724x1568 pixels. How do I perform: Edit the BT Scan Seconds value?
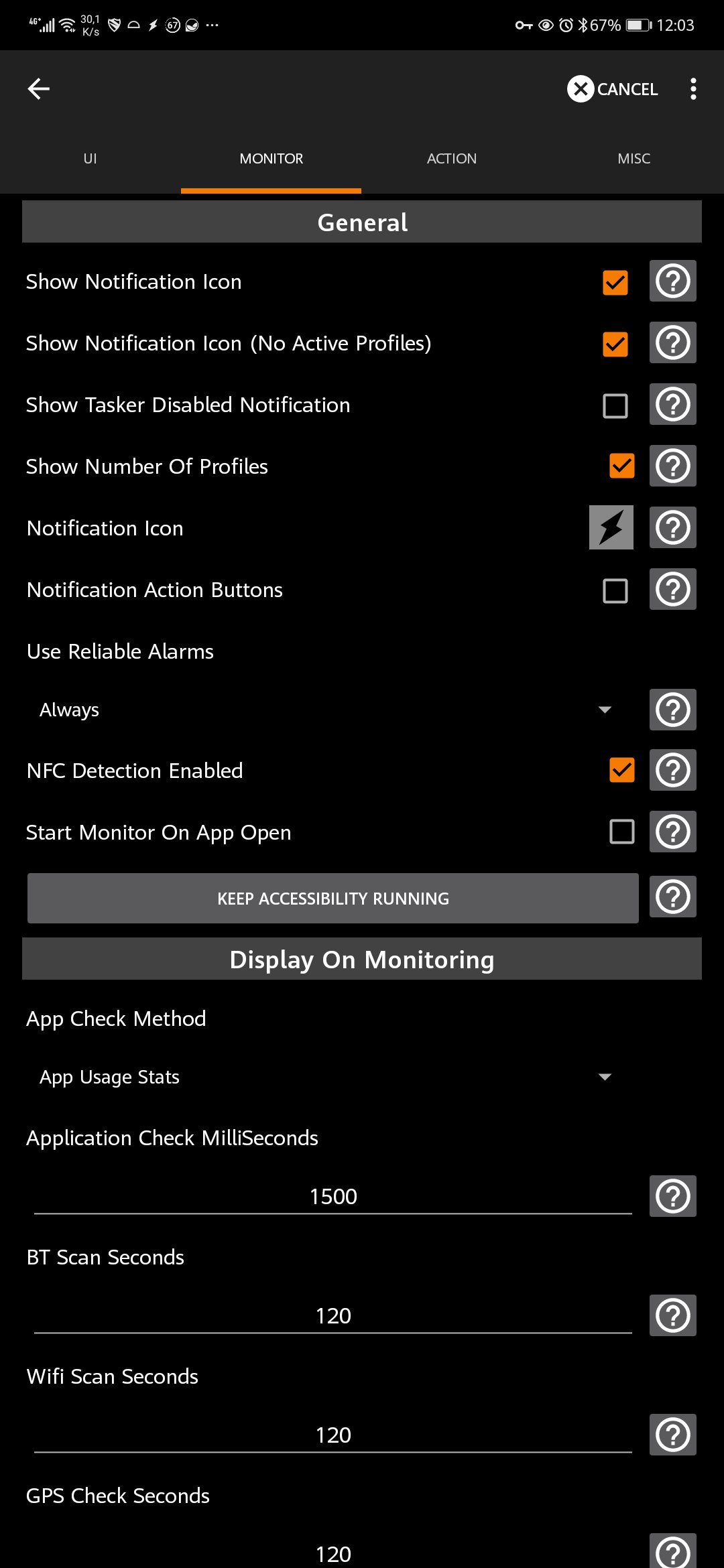(333, 1315)
